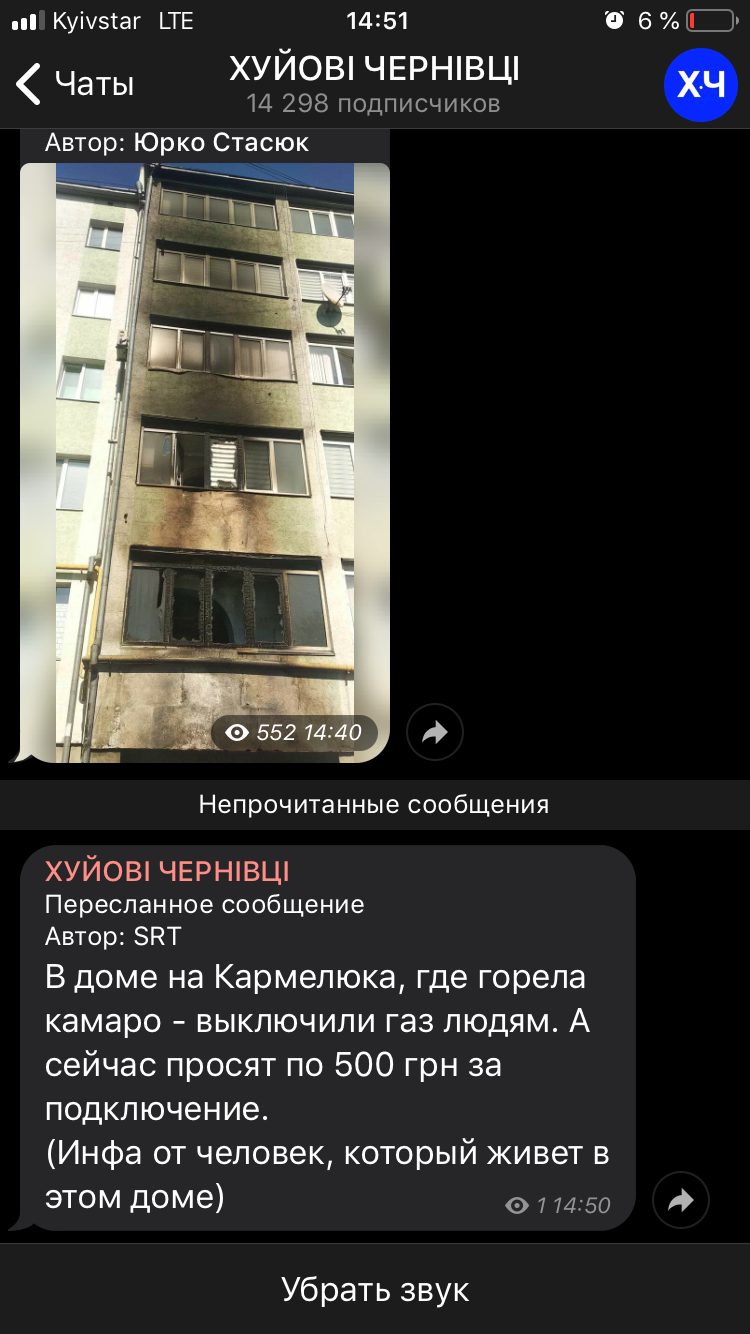Forward the Кармелюка gas message

click(681, 1200)
